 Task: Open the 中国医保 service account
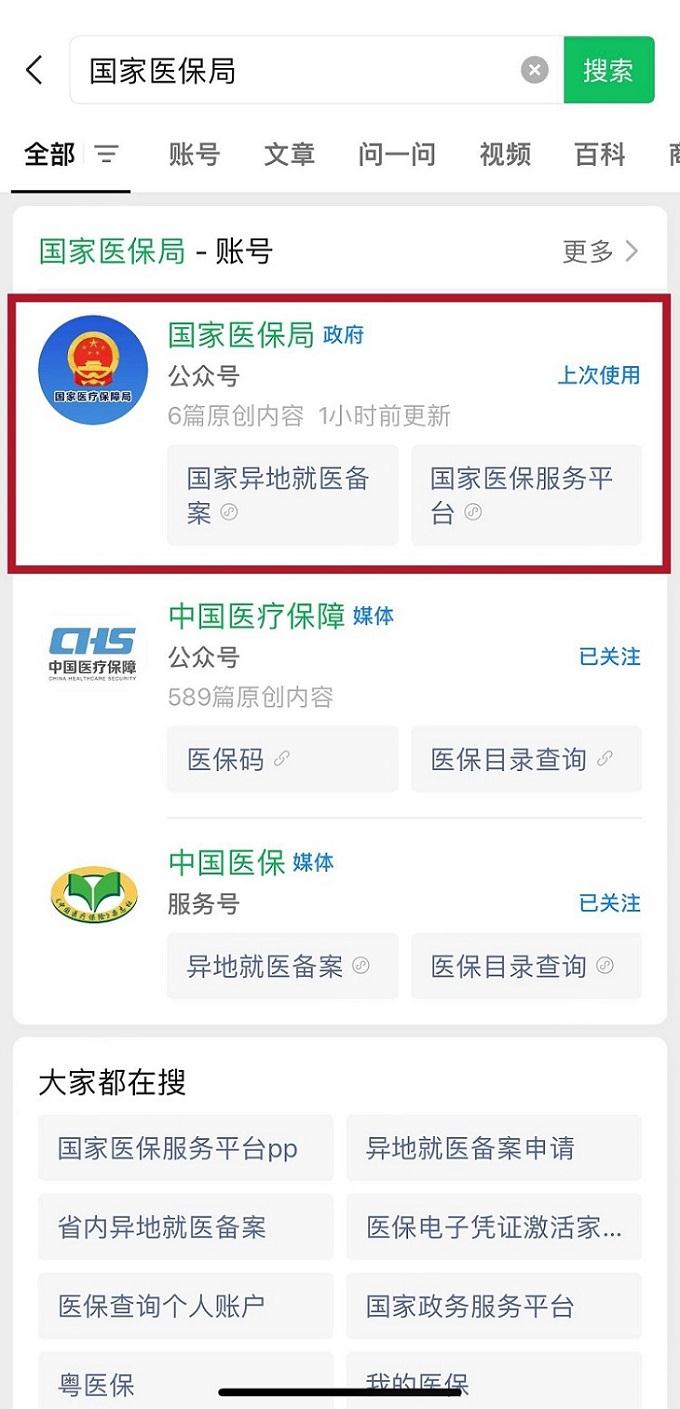[226, 863]
